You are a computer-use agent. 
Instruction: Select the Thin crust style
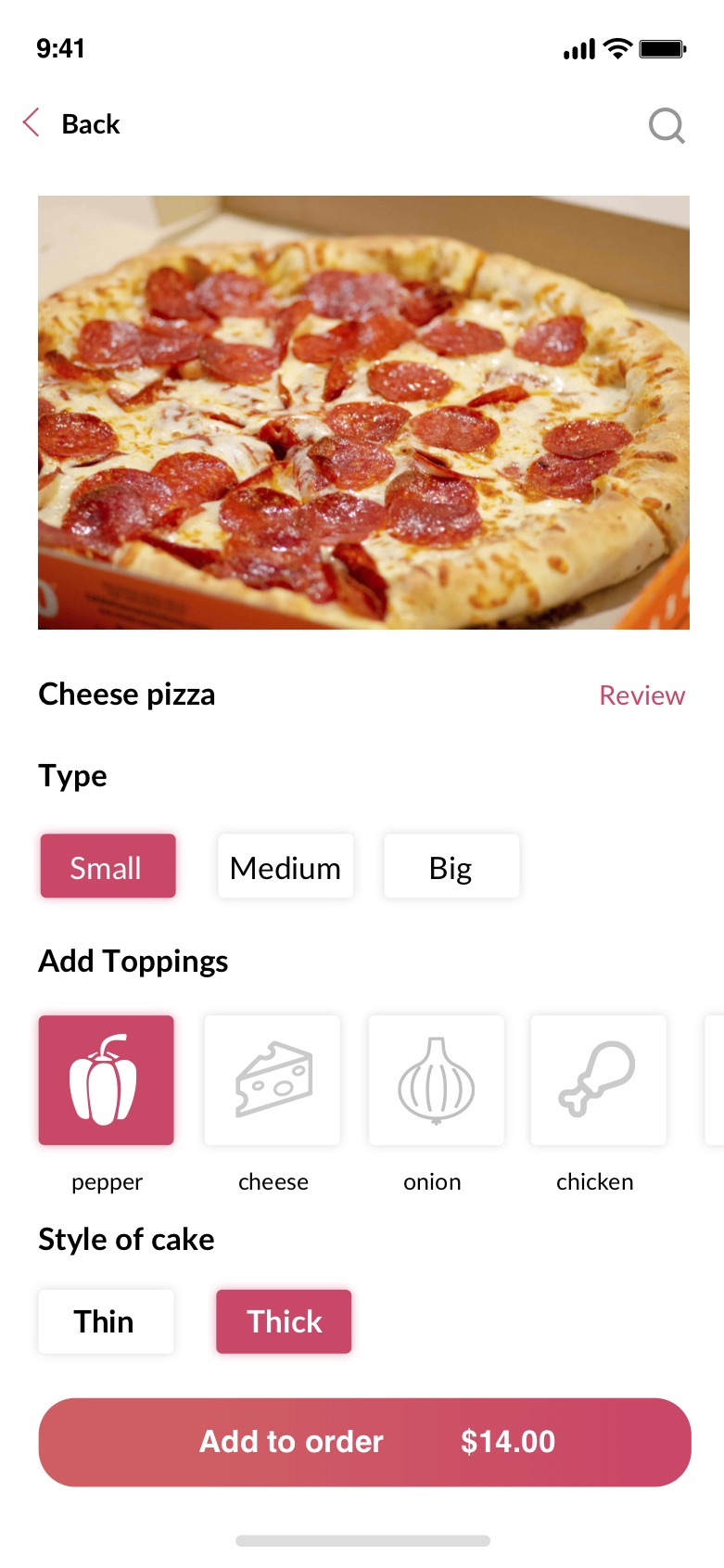106,1321
